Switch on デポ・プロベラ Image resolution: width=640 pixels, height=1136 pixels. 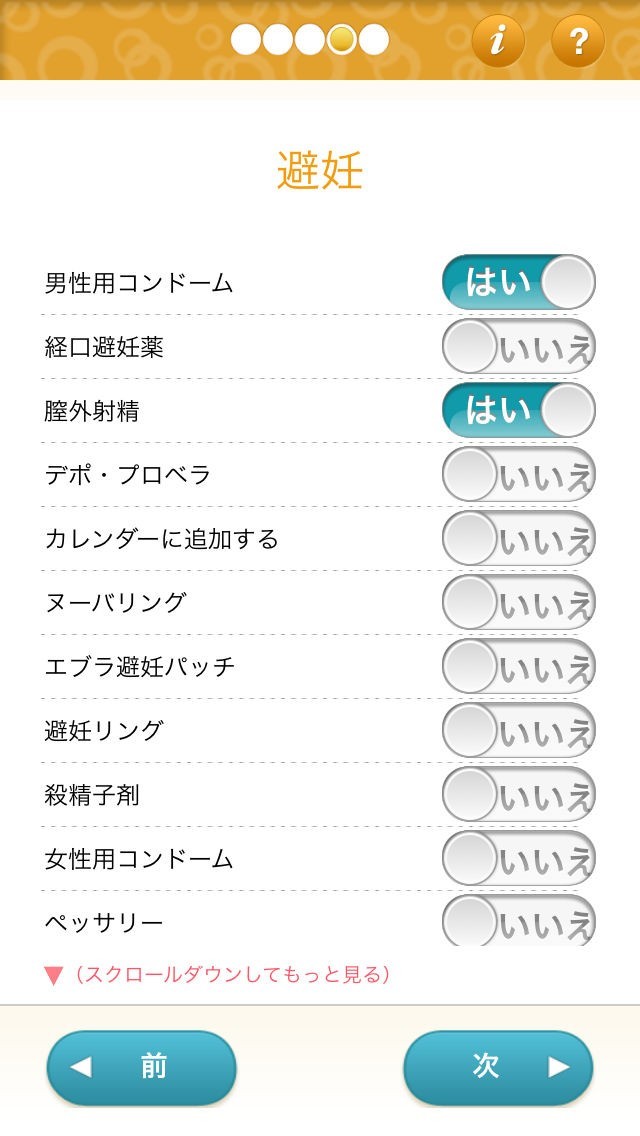518,474
